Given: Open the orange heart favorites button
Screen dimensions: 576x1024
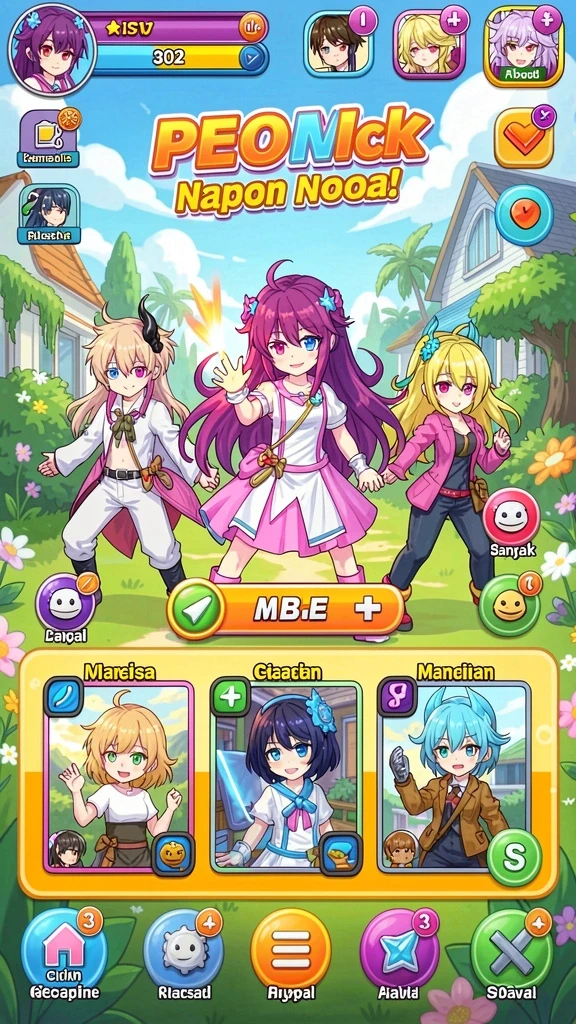Looking at the screenshot, I should pos(524,137).
